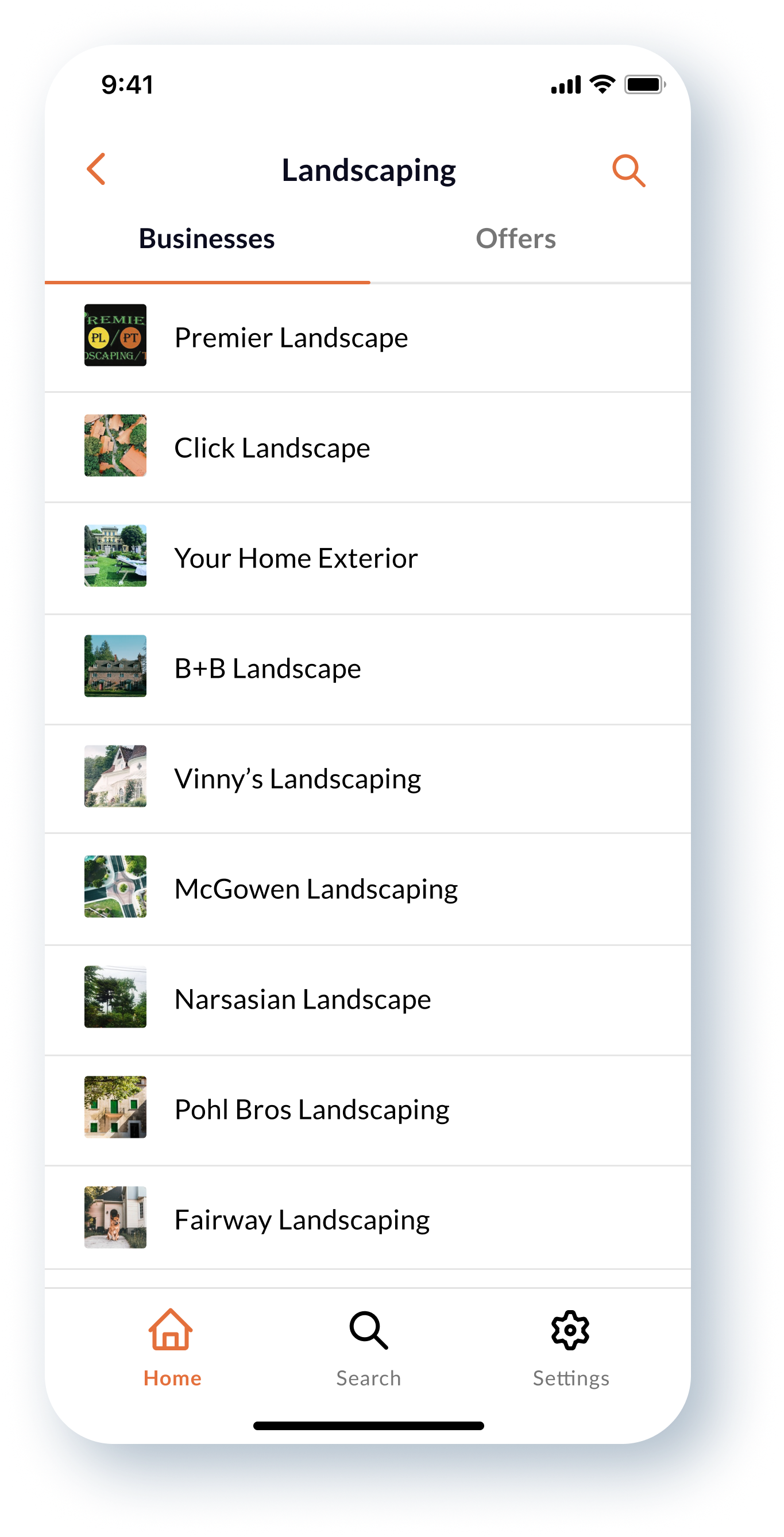Switch to the bottom Search tab
The width and height of the screenshot is (784, 1537).
[x=368, y=1349]
